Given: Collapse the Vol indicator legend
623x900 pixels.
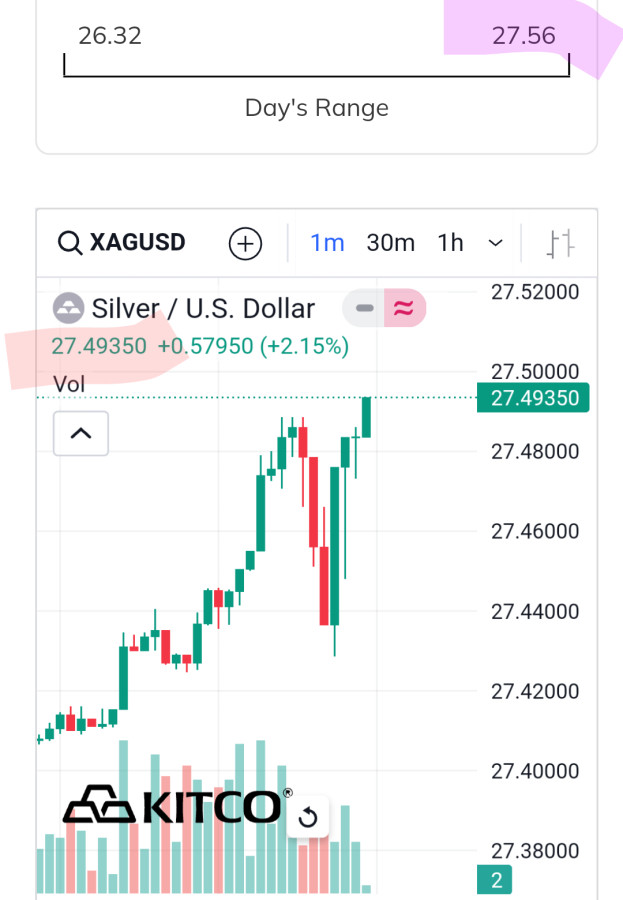Looking at the screenshot, I should (80, 433).
